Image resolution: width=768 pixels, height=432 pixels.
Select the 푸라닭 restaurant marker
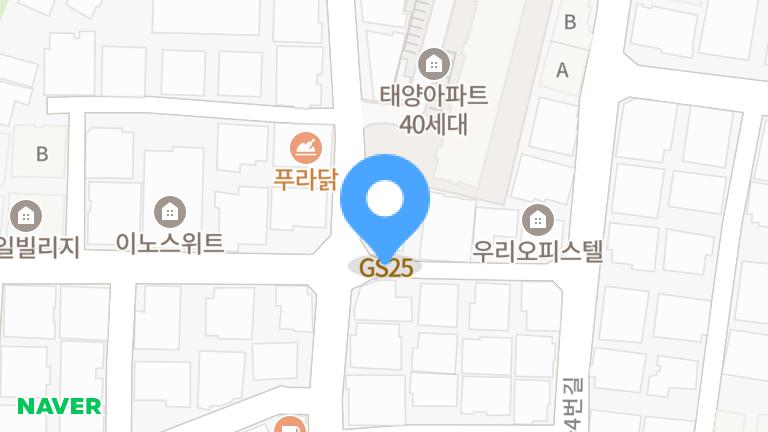tap(306, 148)
